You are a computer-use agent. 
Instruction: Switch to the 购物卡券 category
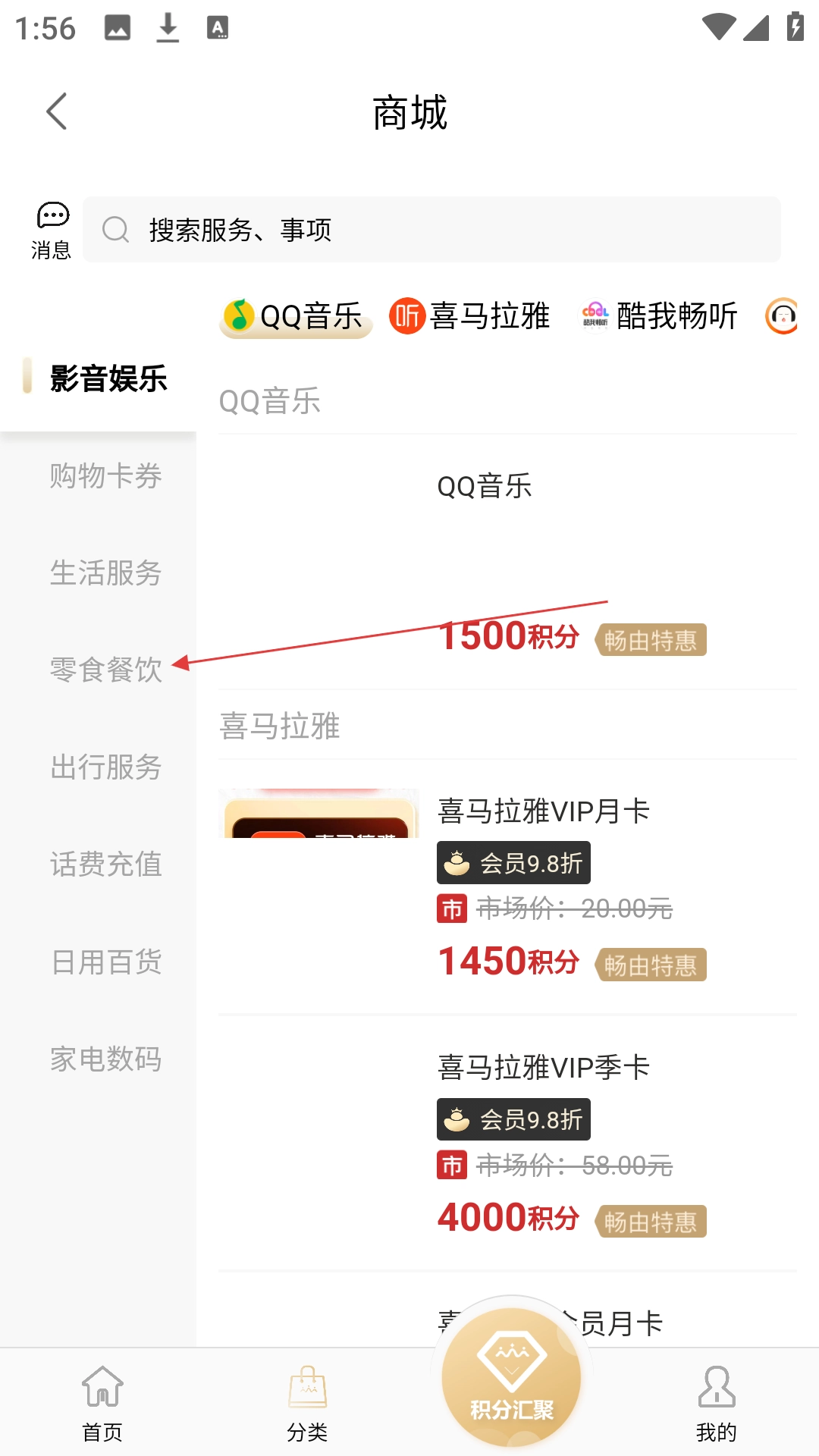(x=105, y=476)
